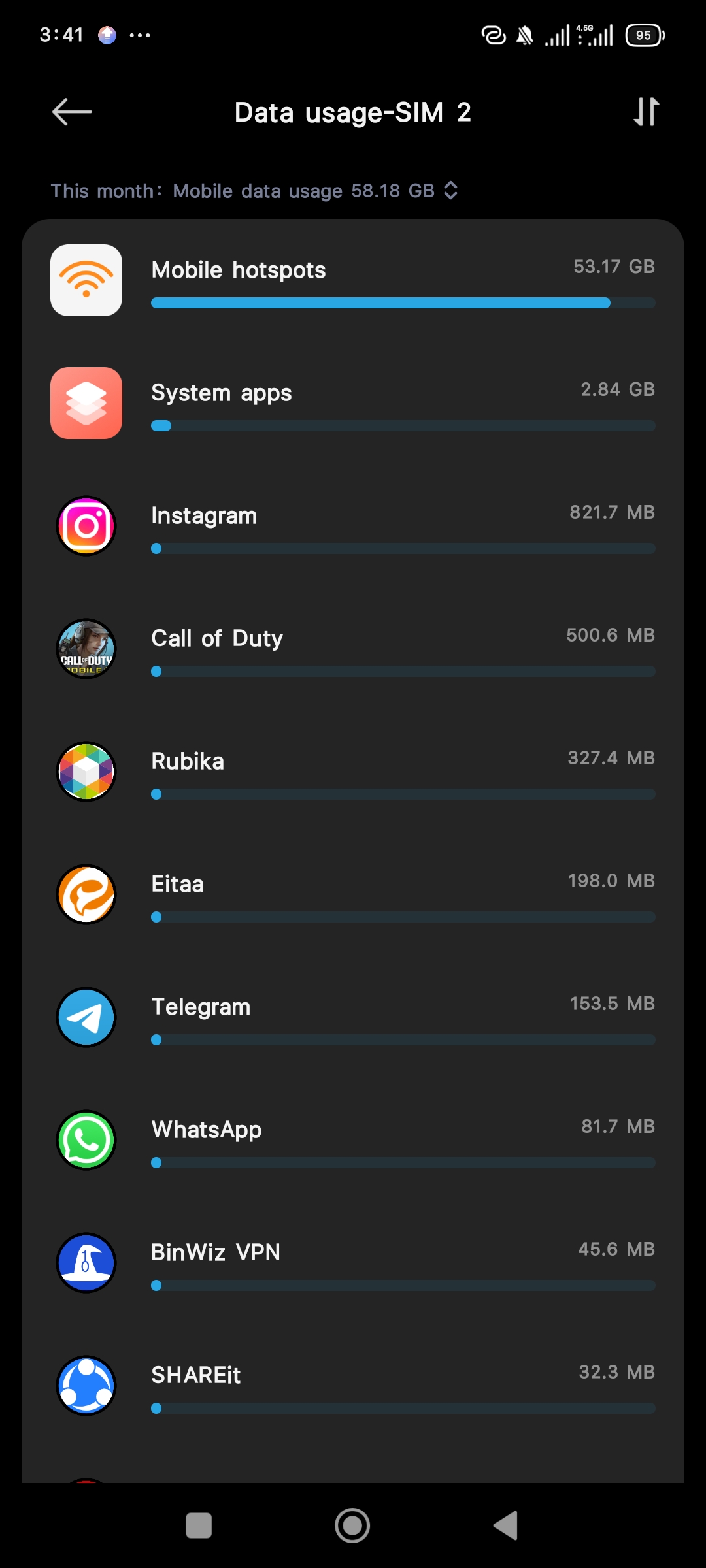Tap the Mobile hotspots usage bar

[x=403, y=302]
